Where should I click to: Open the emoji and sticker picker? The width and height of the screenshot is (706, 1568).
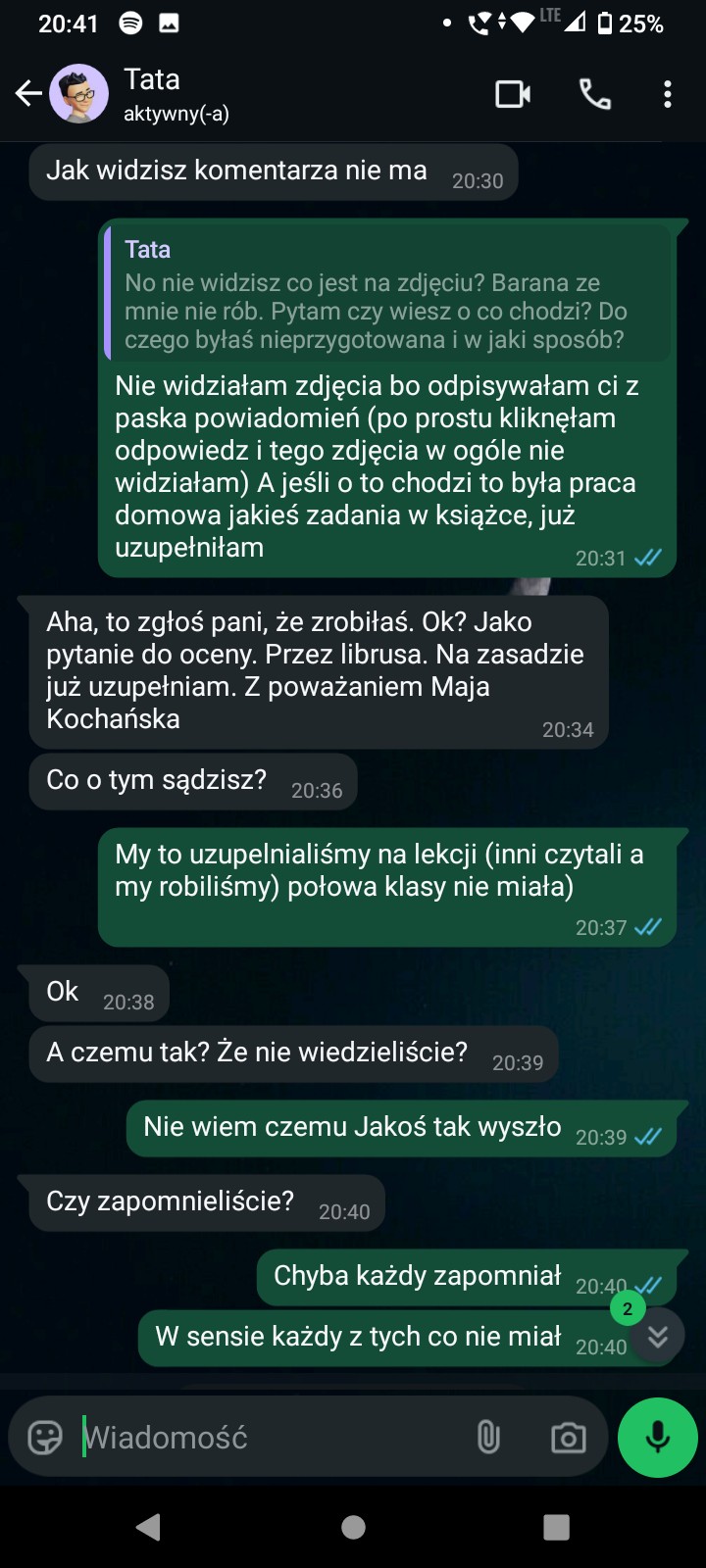(x=45, y=1438)
